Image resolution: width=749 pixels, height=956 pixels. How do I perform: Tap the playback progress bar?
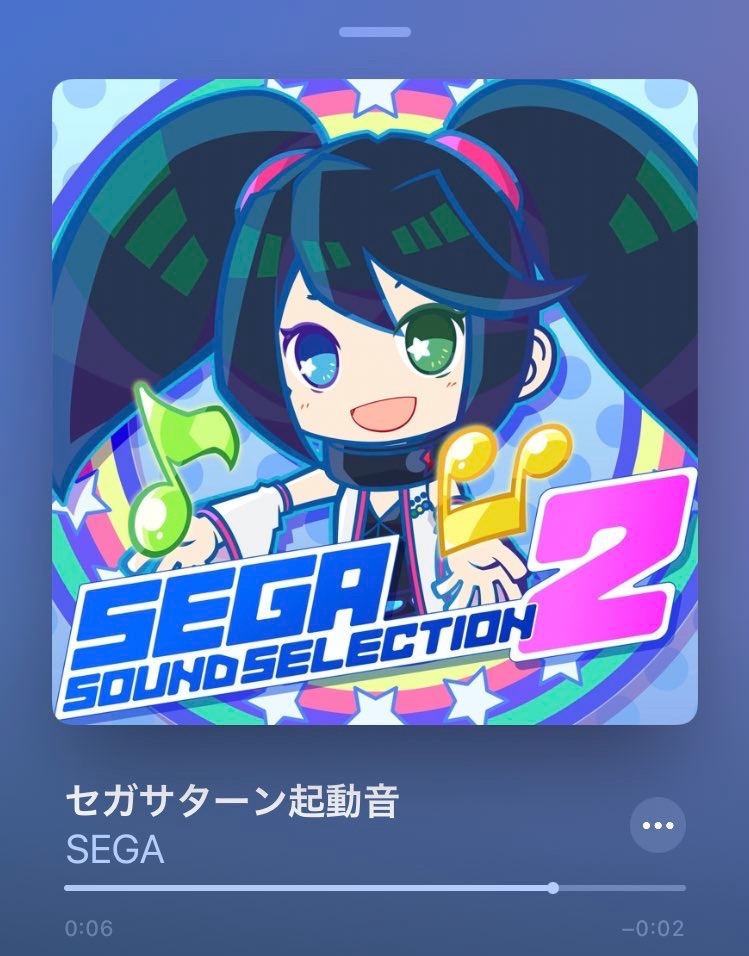pyautogui.click(x=374, y=887)
